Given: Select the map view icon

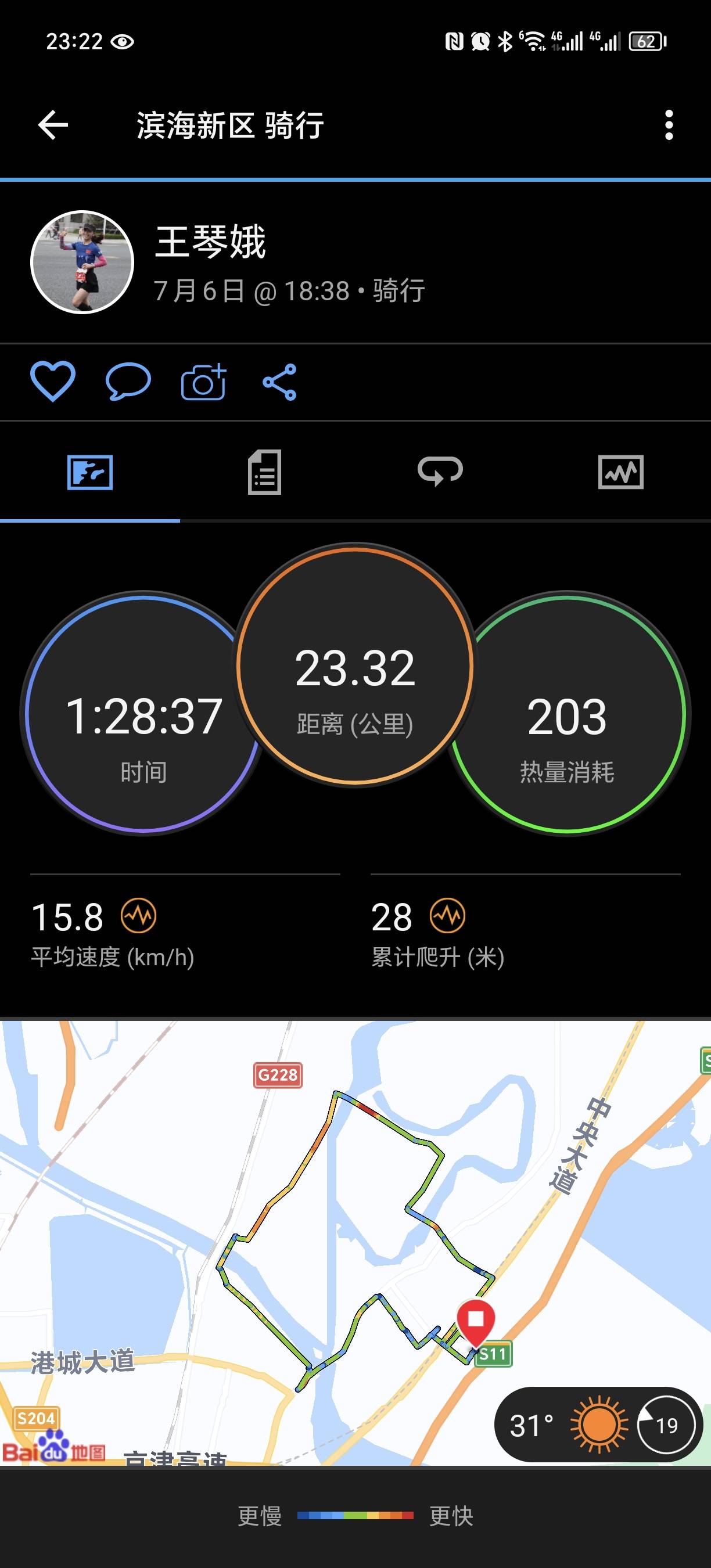Looking at the screenshot, I should tap(89, 473).
